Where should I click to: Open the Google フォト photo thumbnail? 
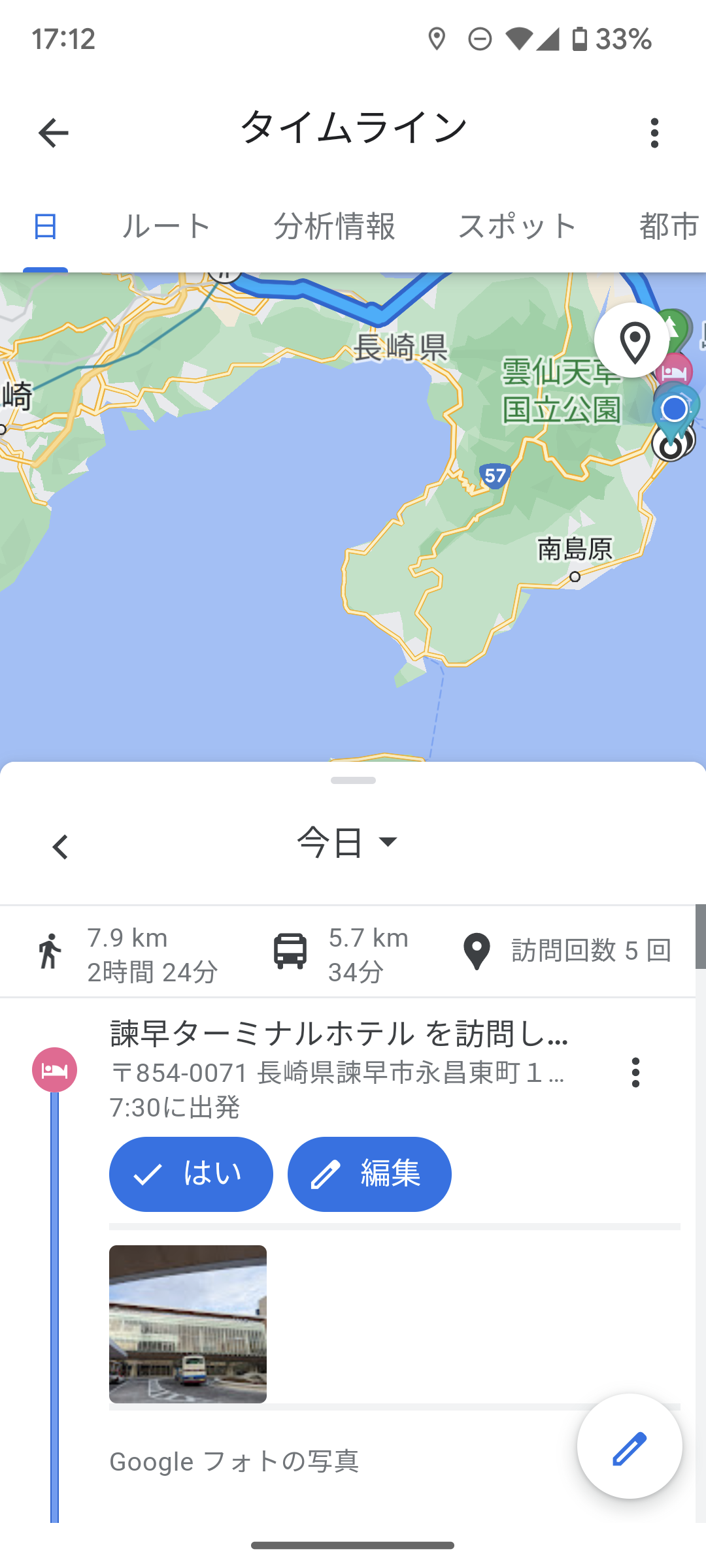pos(188,1324)
